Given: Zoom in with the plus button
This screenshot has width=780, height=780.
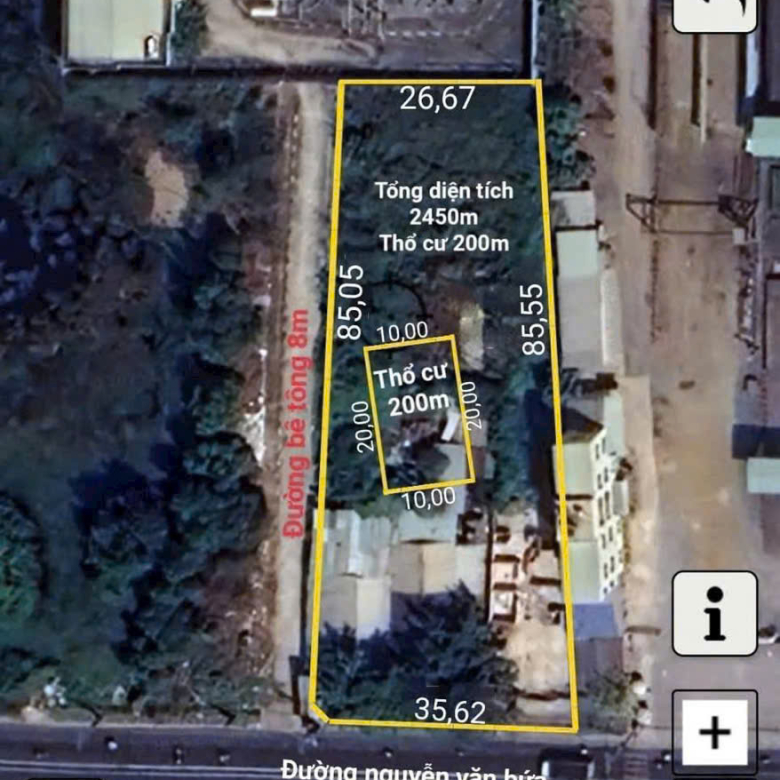Looking at the screenshot, I should pos(714,732).
